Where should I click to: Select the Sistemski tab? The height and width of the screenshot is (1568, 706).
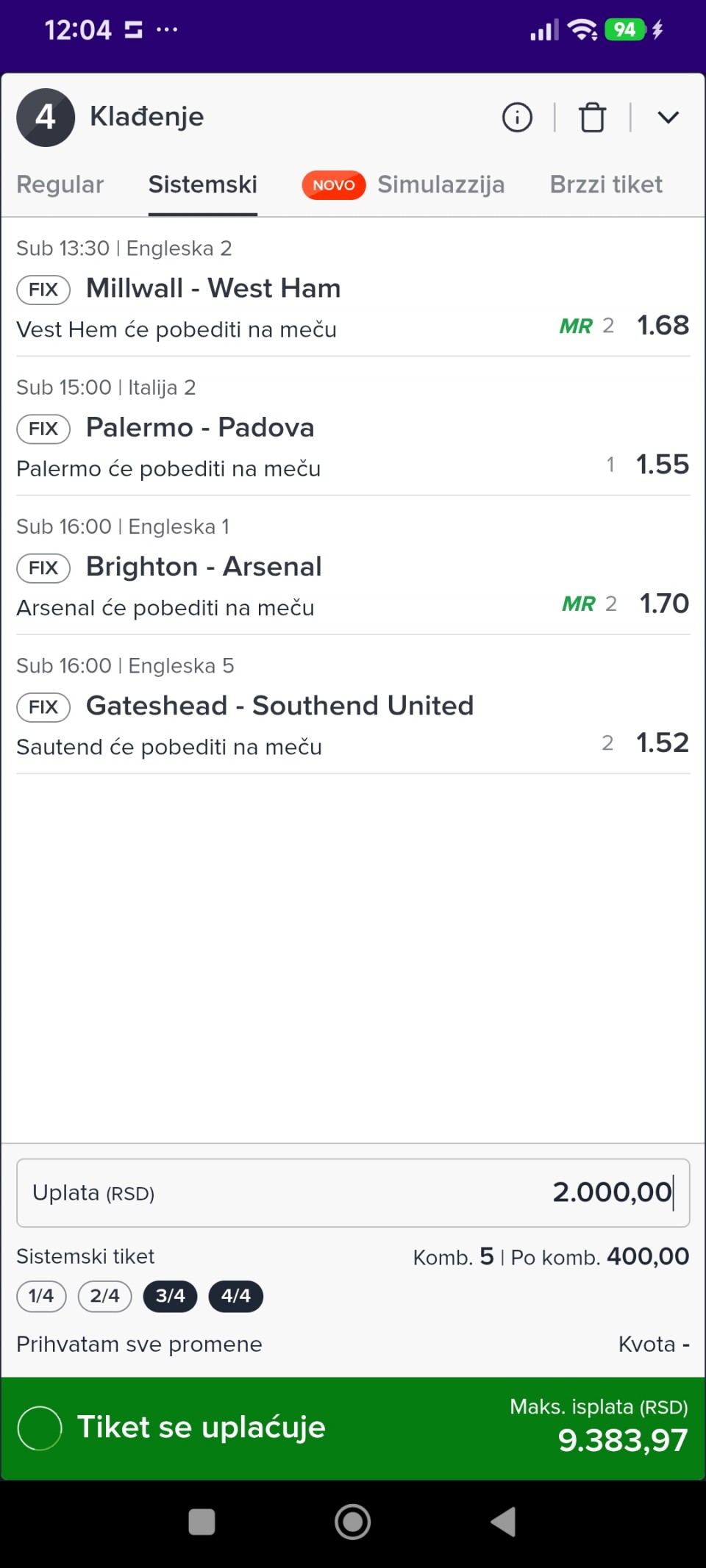203,184
